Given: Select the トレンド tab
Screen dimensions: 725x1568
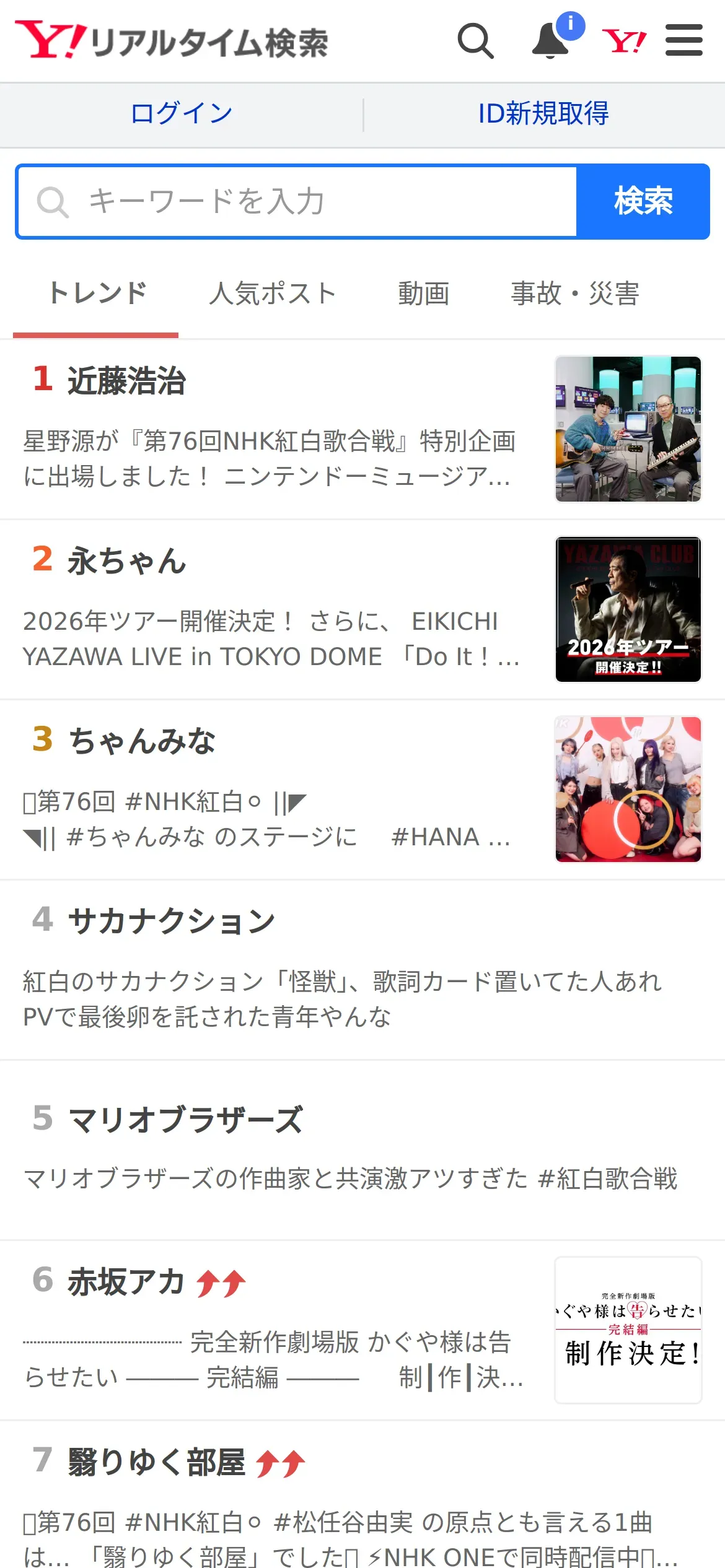Looking at the screenshot, I should (97, 294).
